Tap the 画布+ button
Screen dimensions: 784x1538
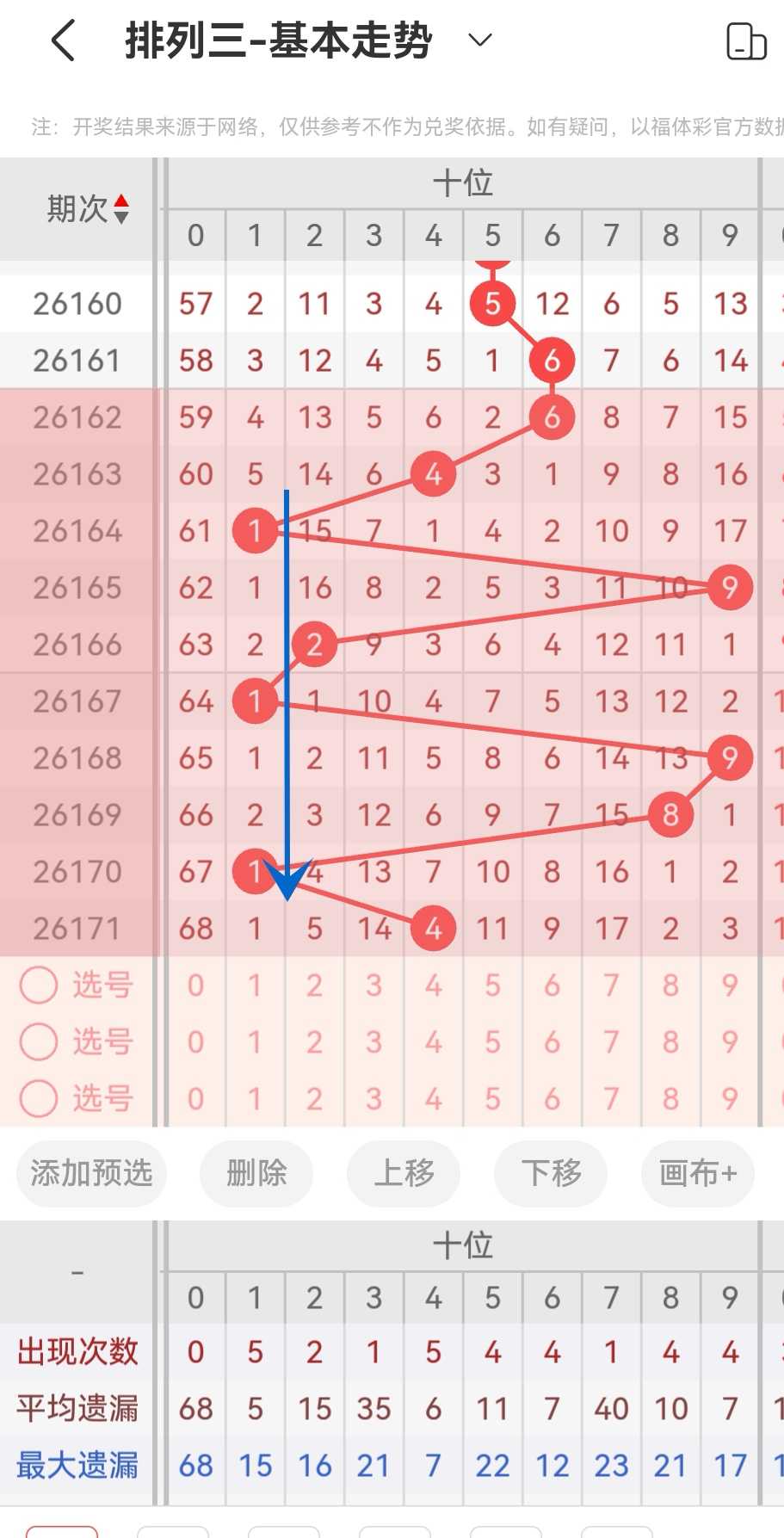(698, 1173)
